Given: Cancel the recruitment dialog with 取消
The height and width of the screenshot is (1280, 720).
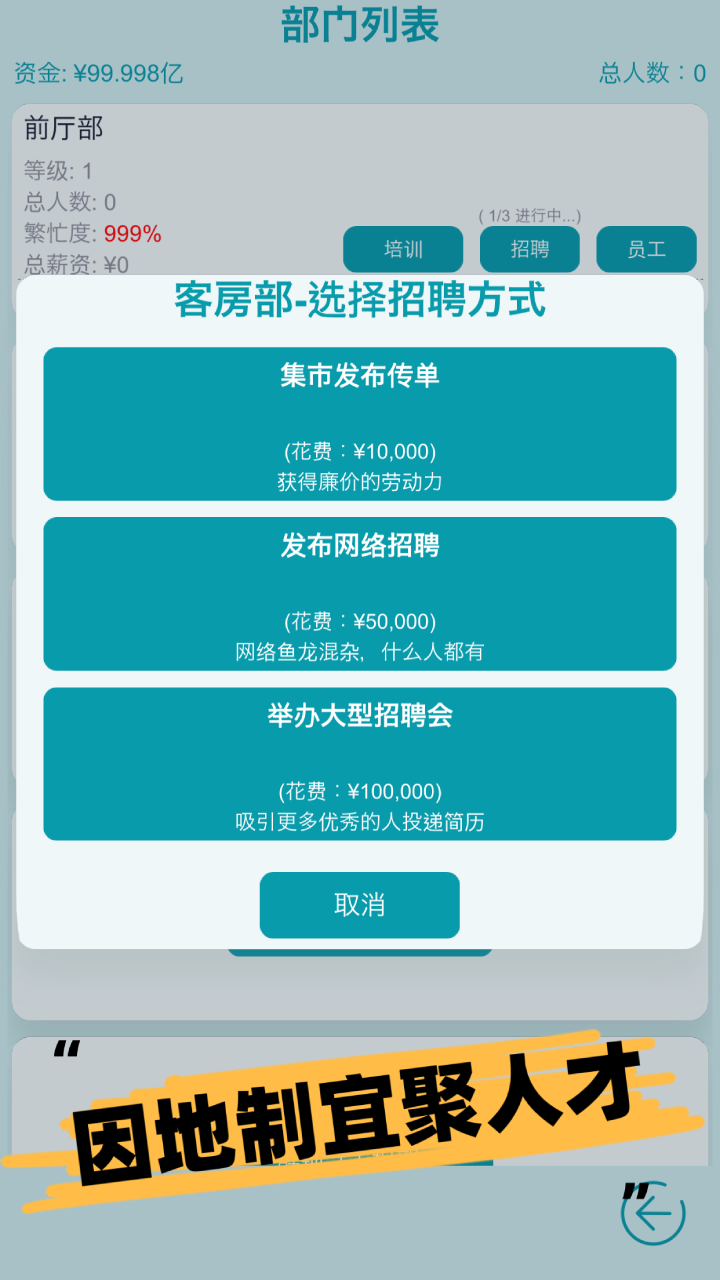Looking at the screenshot, I should 360,905.
